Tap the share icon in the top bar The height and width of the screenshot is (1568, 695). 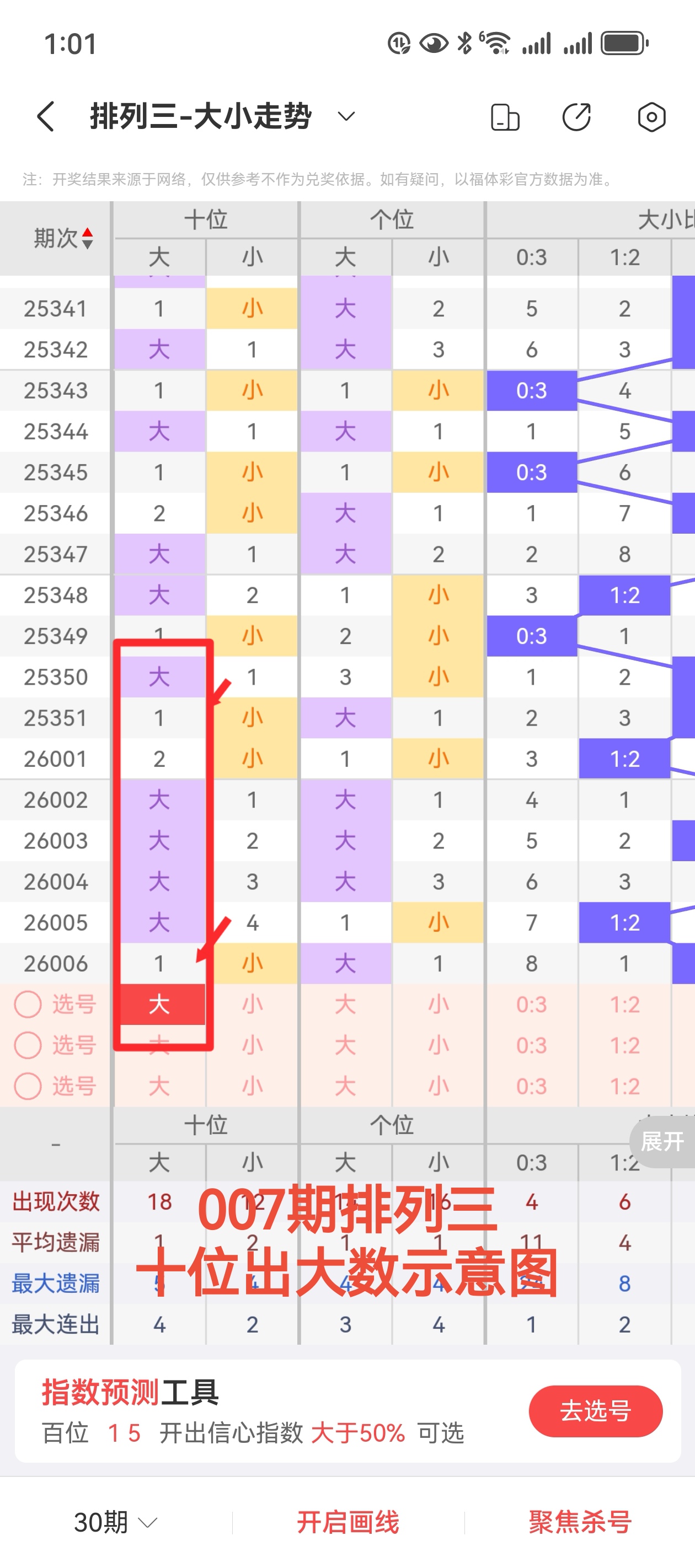(578, 116)
